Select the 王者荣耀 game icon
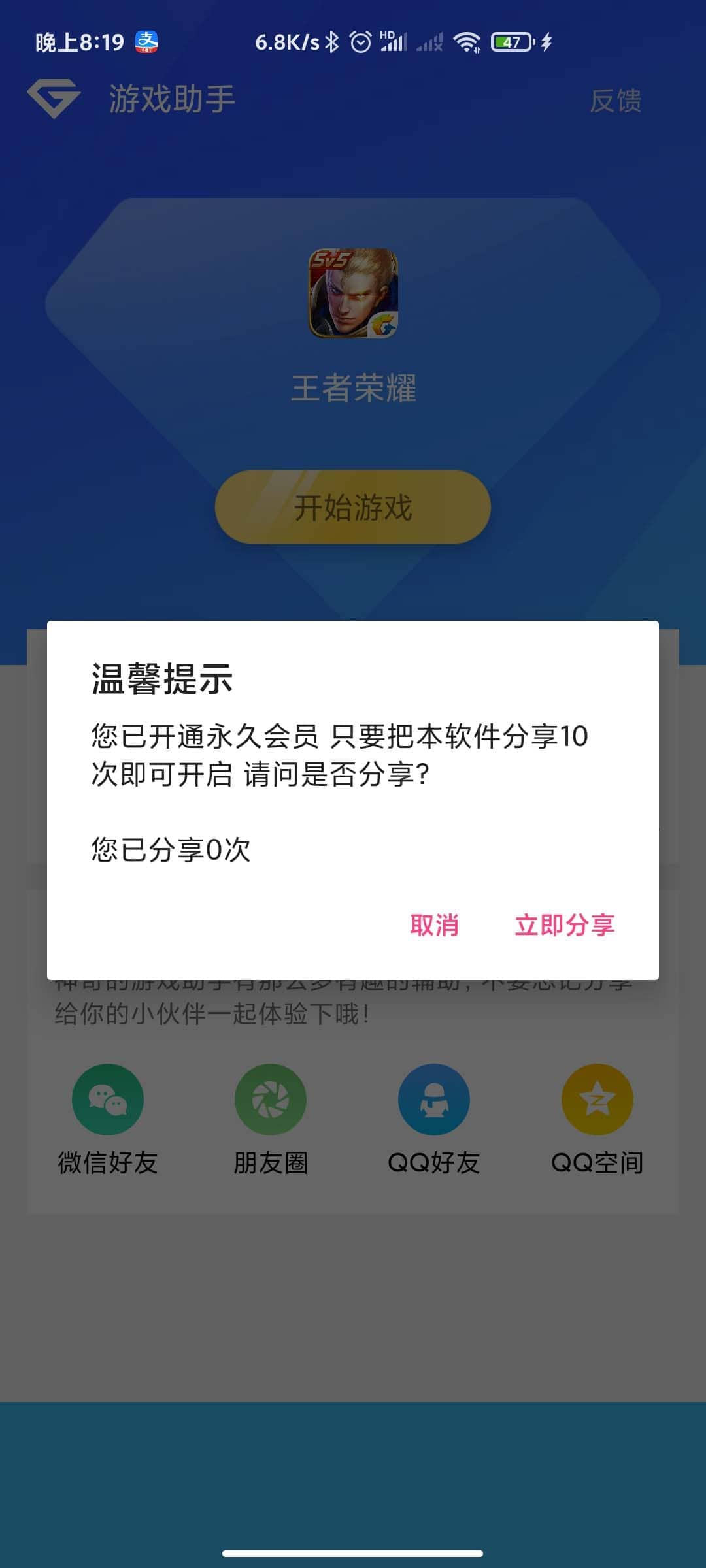This screenshot has height=1568, width=706. pyautogui.click(x=353, y=293)
